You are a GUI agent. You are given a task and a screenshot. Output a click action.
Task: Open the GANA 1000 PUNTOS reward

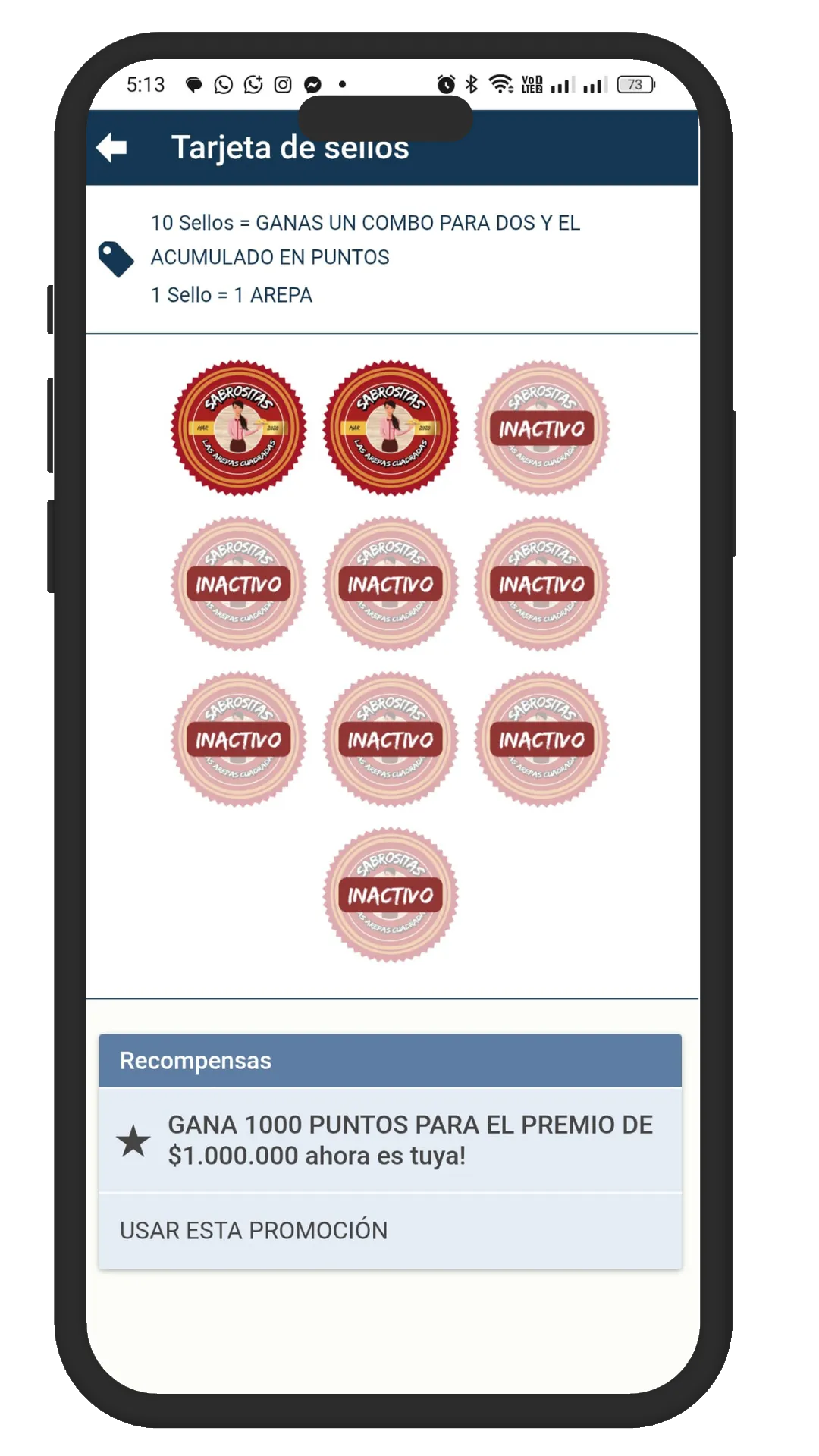pyautogui.click(x=390, y=1140)
